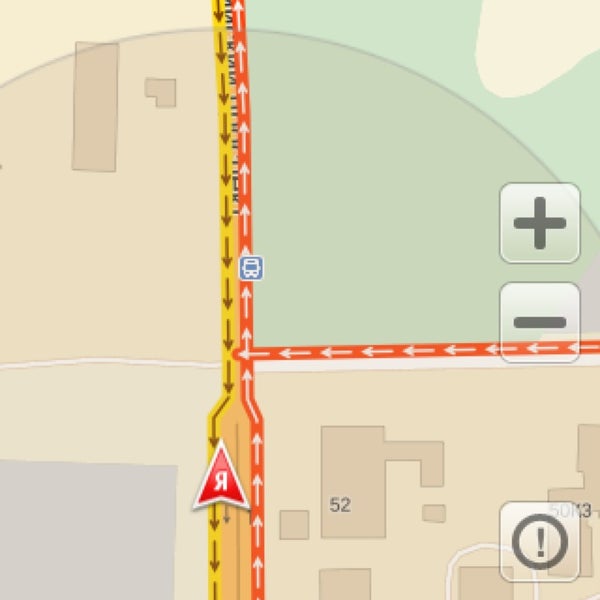Report a road event with exclamation button

click(x=540, y=541)
